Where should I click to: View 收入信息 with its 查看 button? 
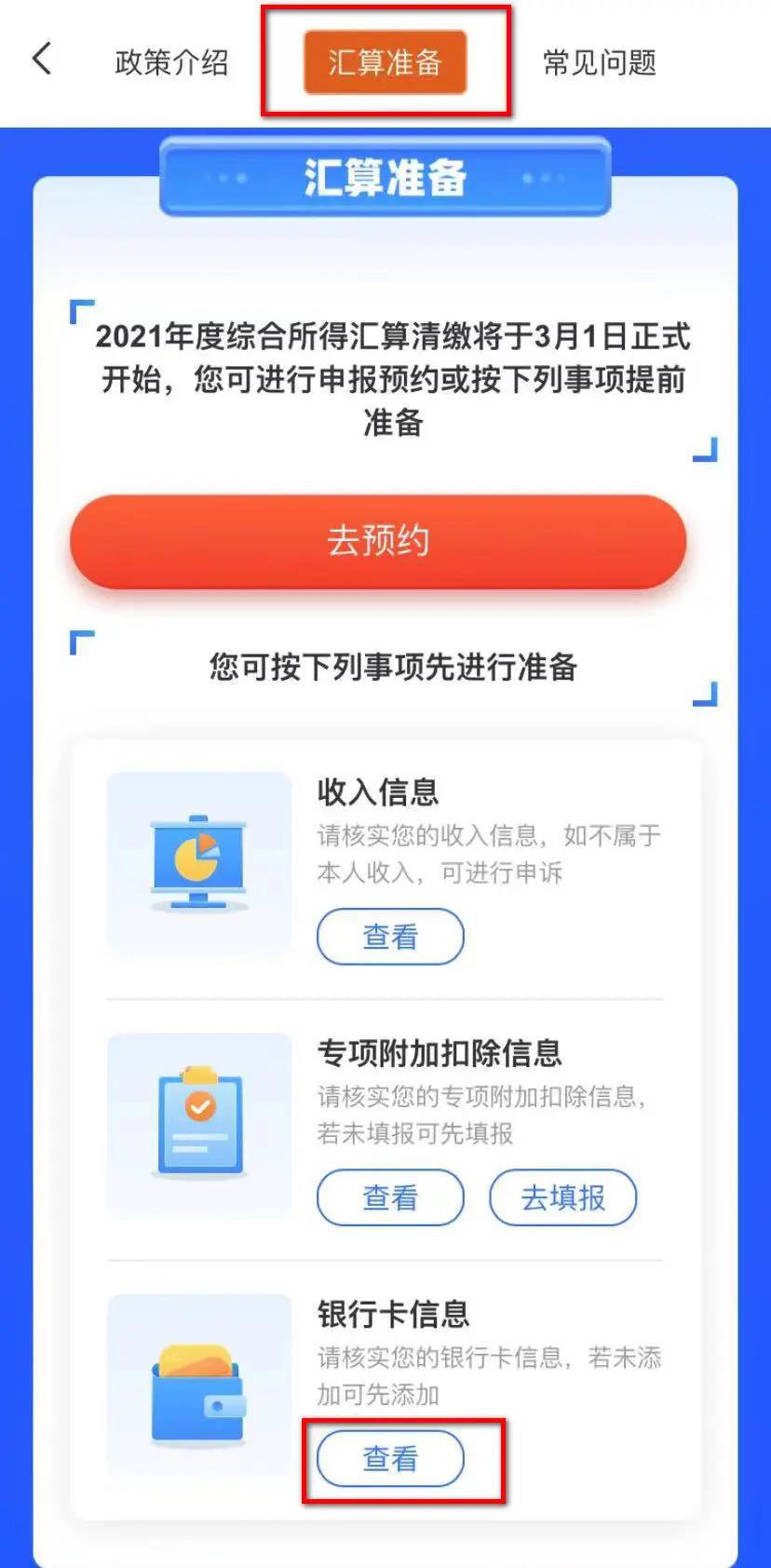click(390, 937)
